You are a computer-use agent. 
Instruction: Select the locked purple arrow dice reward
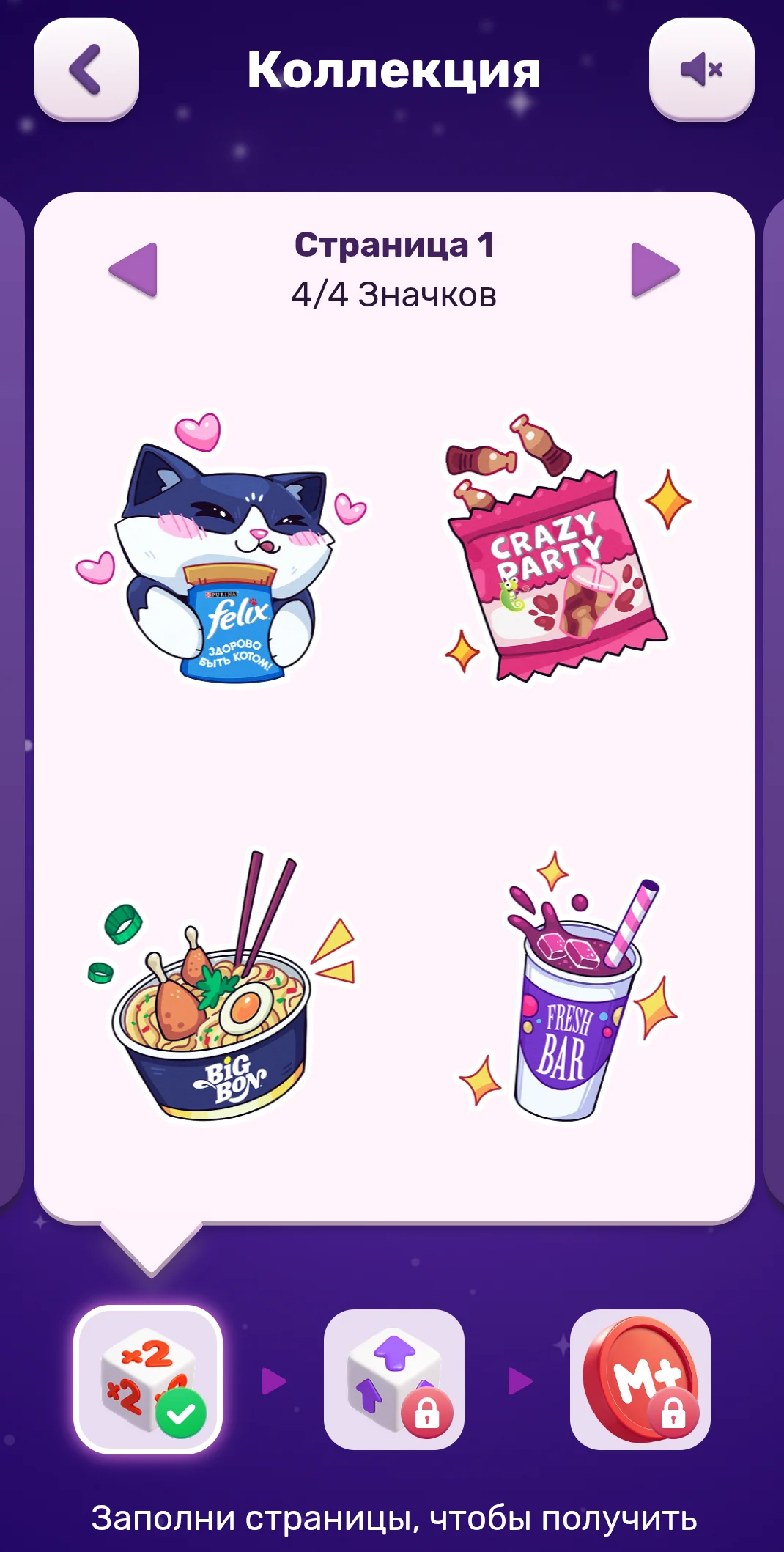394,1379
